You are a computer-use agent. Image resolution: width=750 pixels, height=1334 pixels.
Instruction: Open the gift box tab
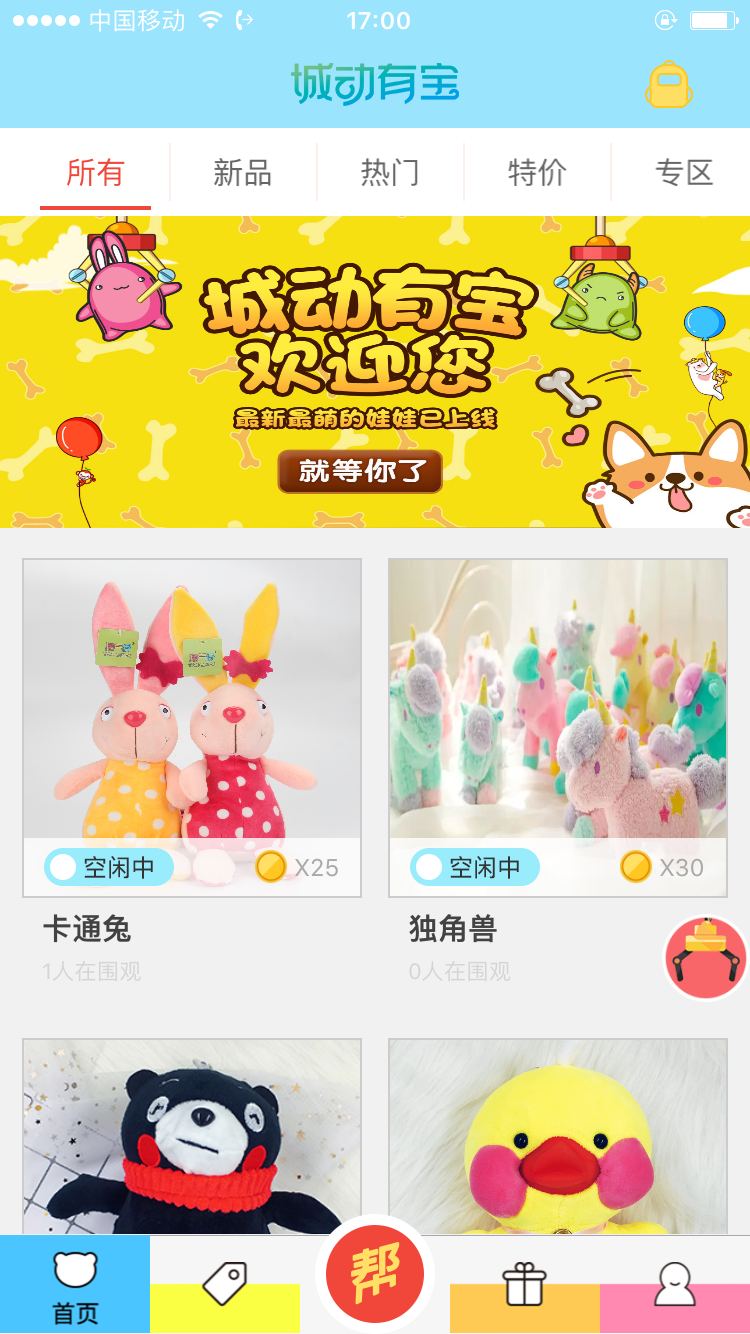(524, 1284)
